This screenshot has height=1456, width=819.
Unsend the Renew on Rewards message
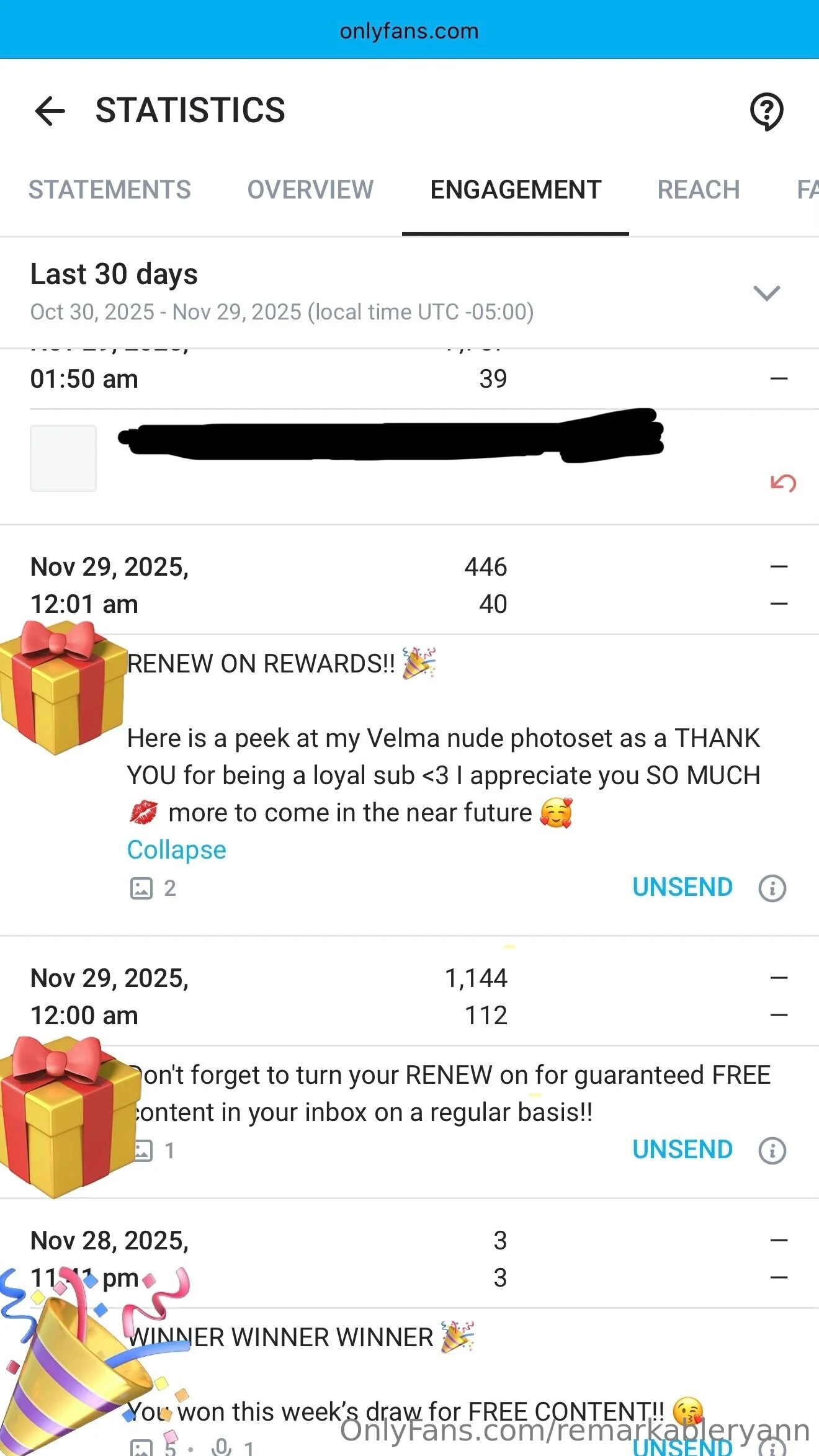point(682,887)
